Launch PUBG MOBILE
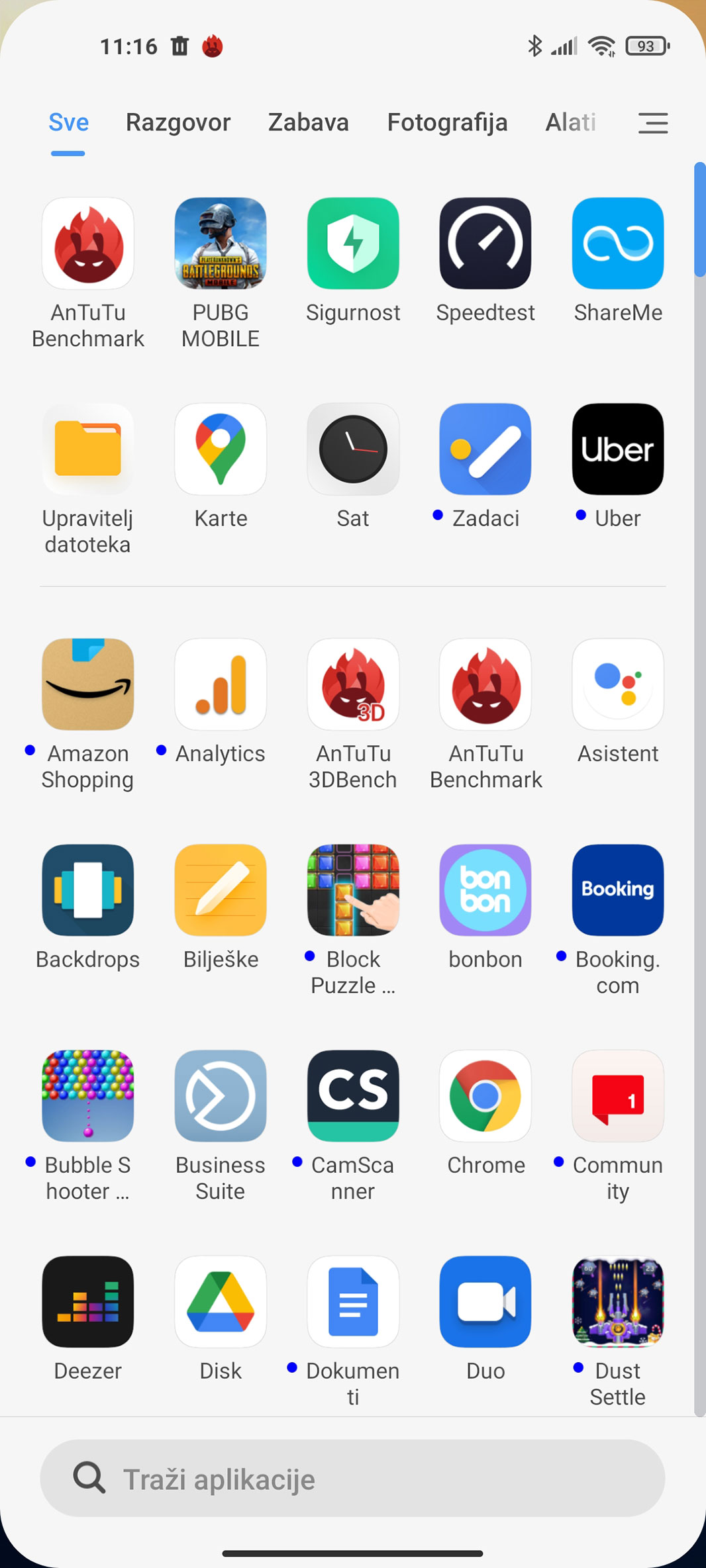The height and width of the screenshot is (1568, 706). 221,244
